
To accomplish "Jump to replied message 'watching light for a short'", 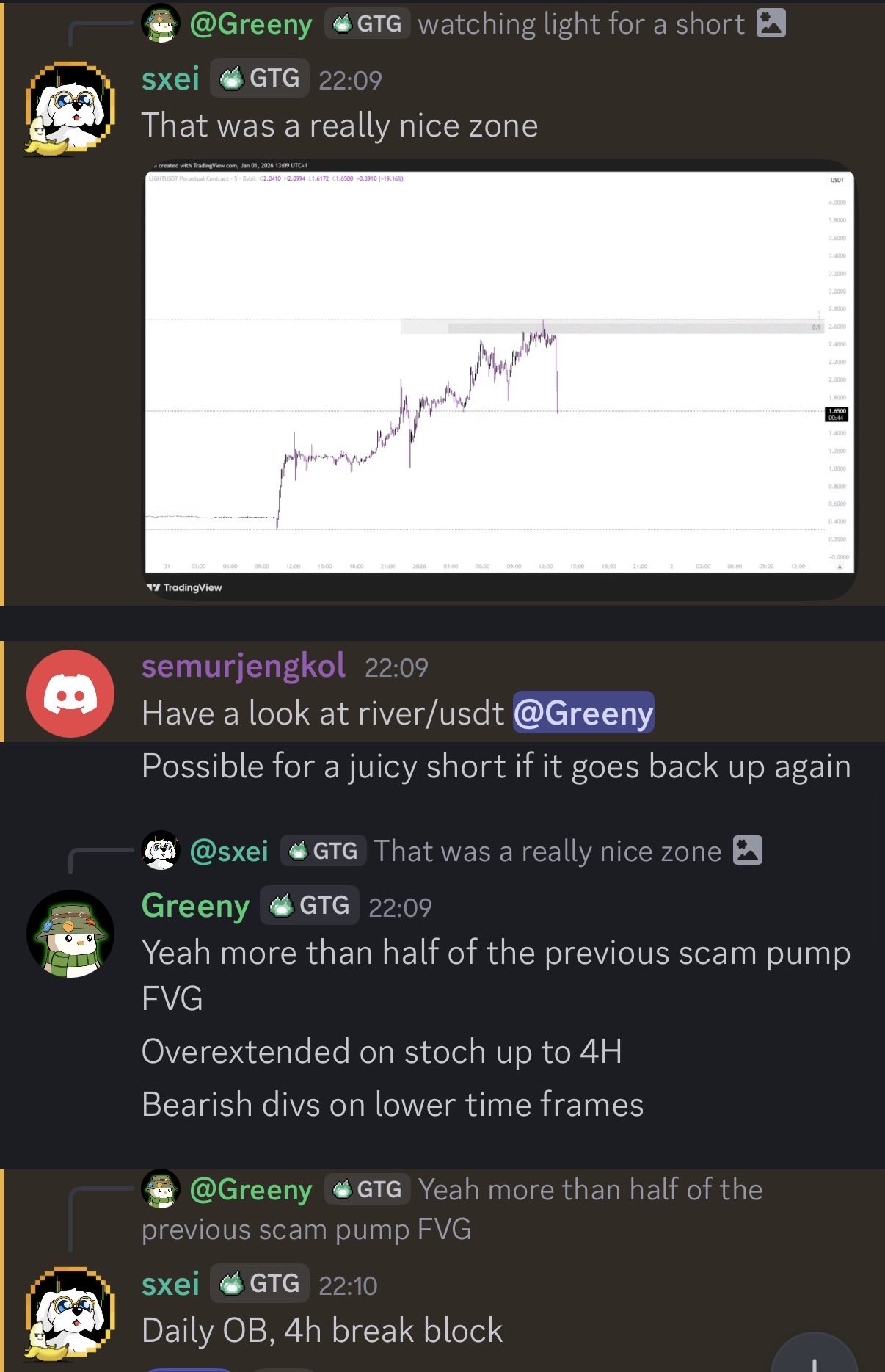I will point(580,24).
